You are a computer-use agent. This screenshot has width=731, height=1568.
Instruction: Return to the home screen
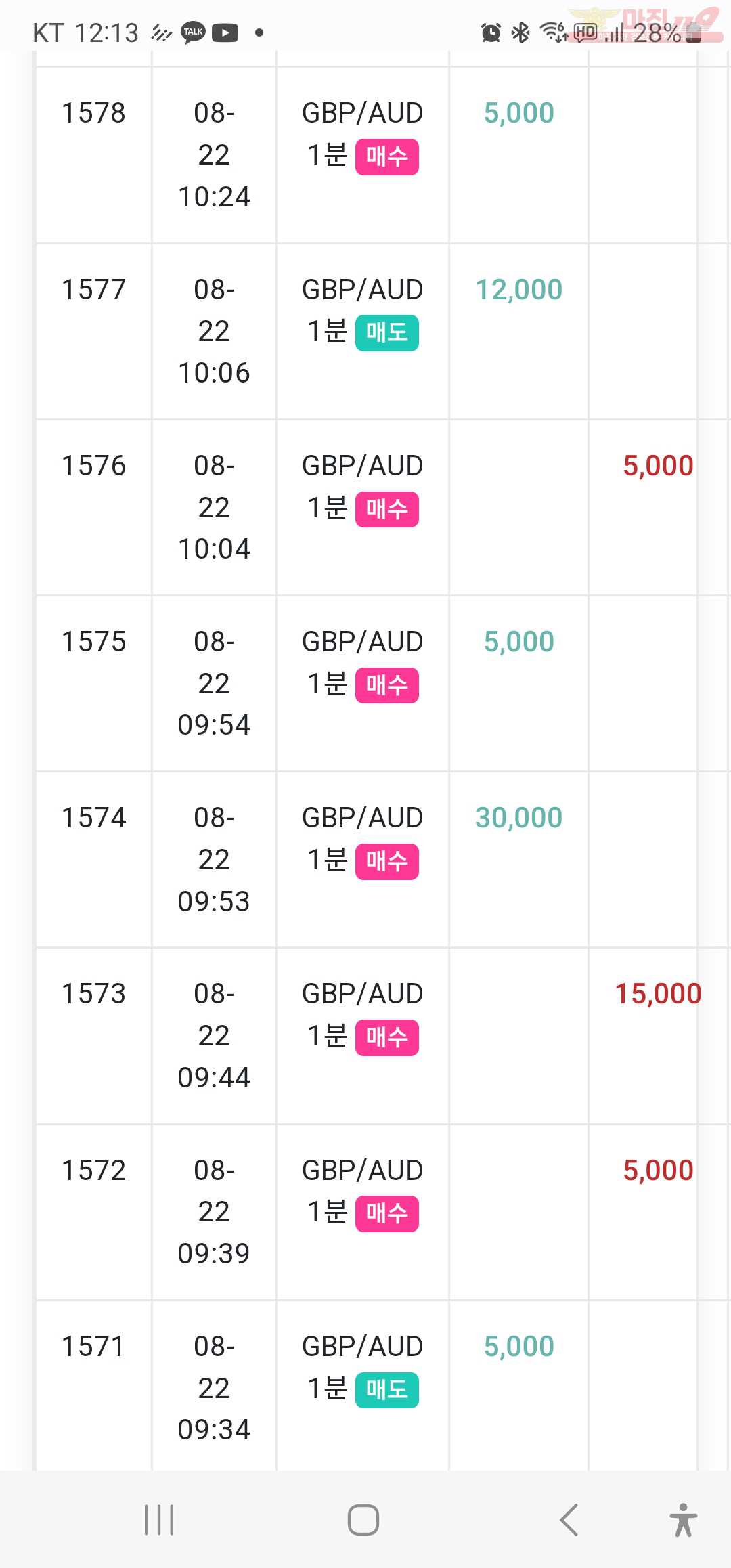pos(363,1520)
